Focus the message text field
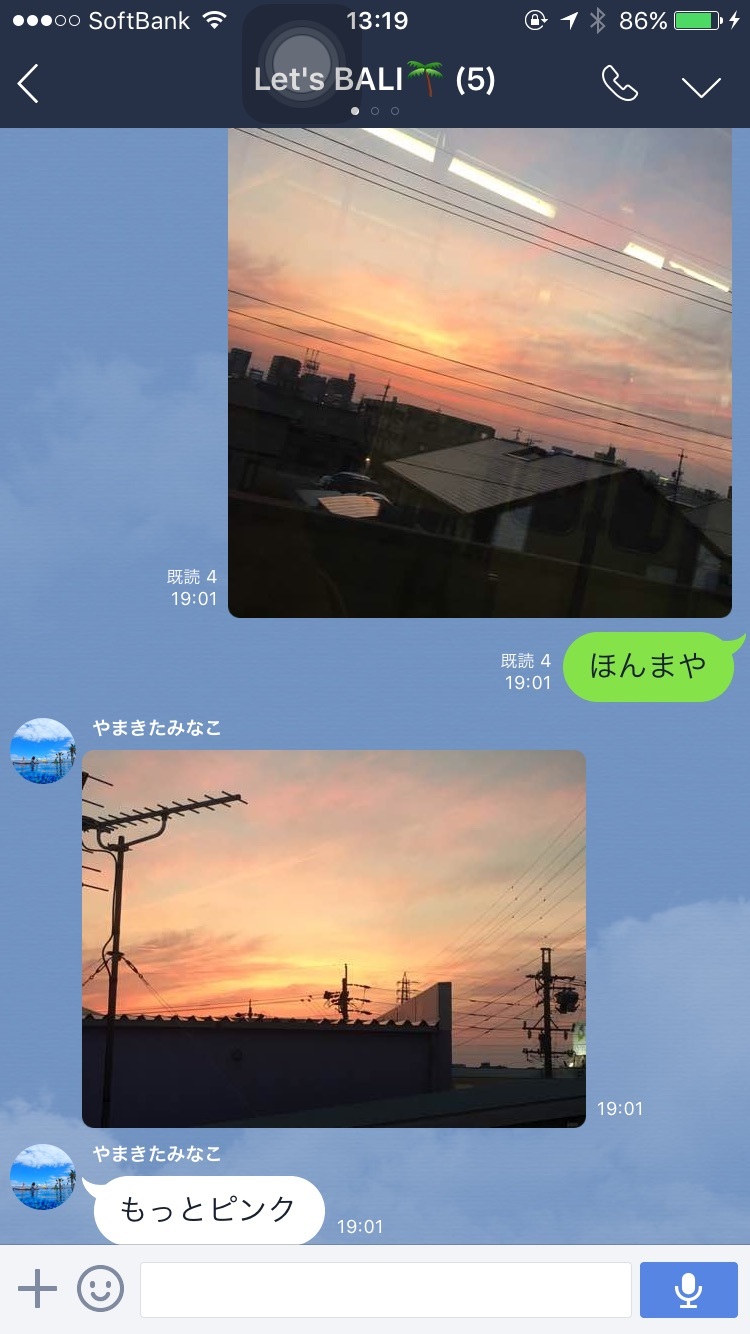Viewport: 750px width, 1334px height. (385, 1290)
